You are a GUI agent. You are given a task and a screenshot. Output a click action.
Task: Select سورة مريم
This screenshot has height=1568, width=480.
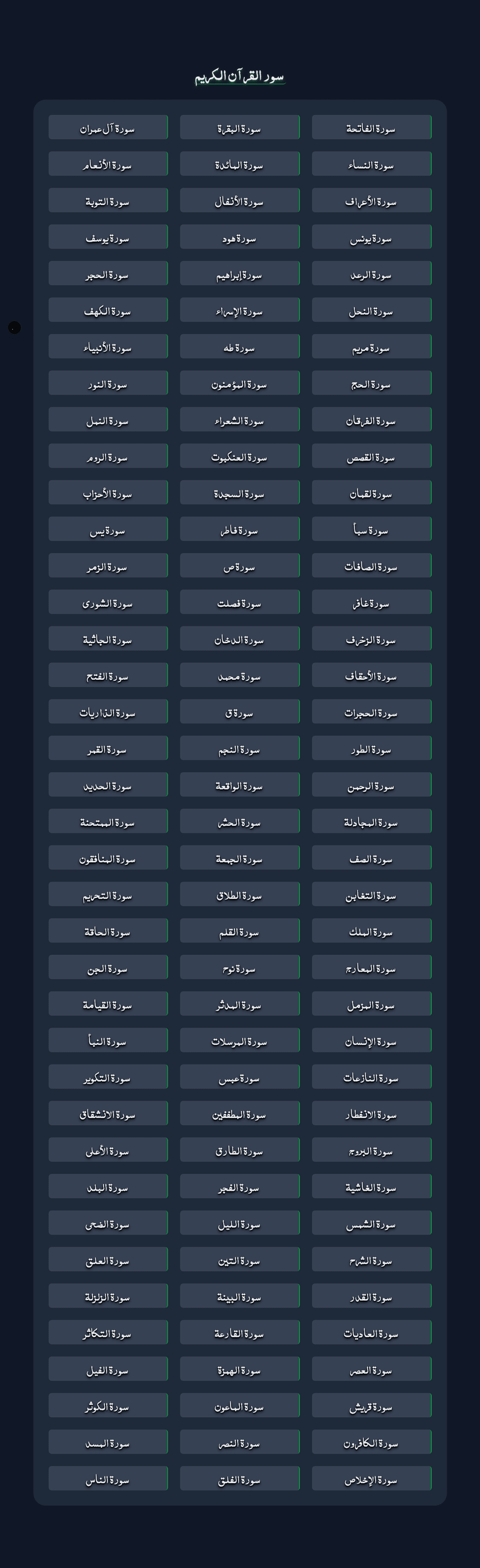click(x=371, y=347)
